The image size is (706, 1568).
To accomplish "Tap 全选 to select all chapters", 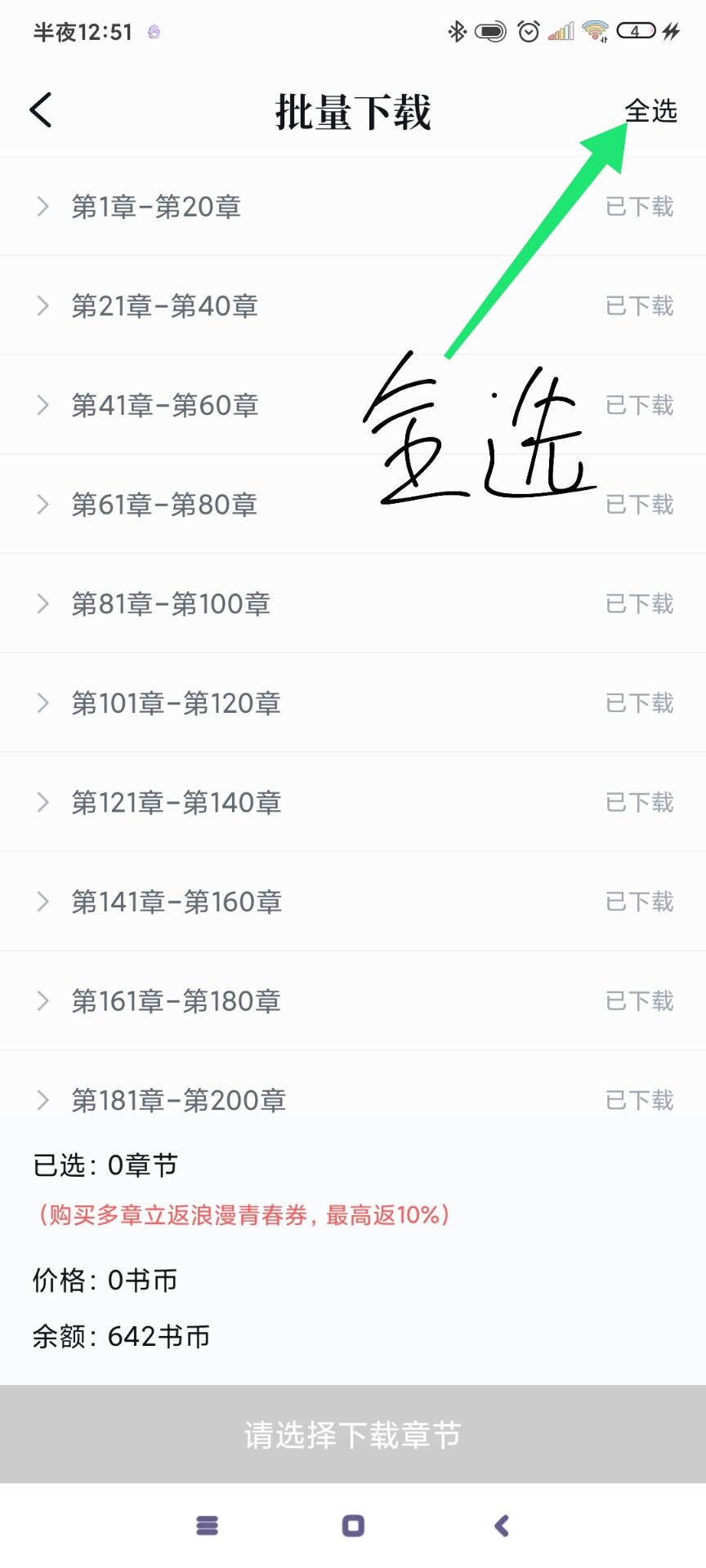I will click(650, 111).
